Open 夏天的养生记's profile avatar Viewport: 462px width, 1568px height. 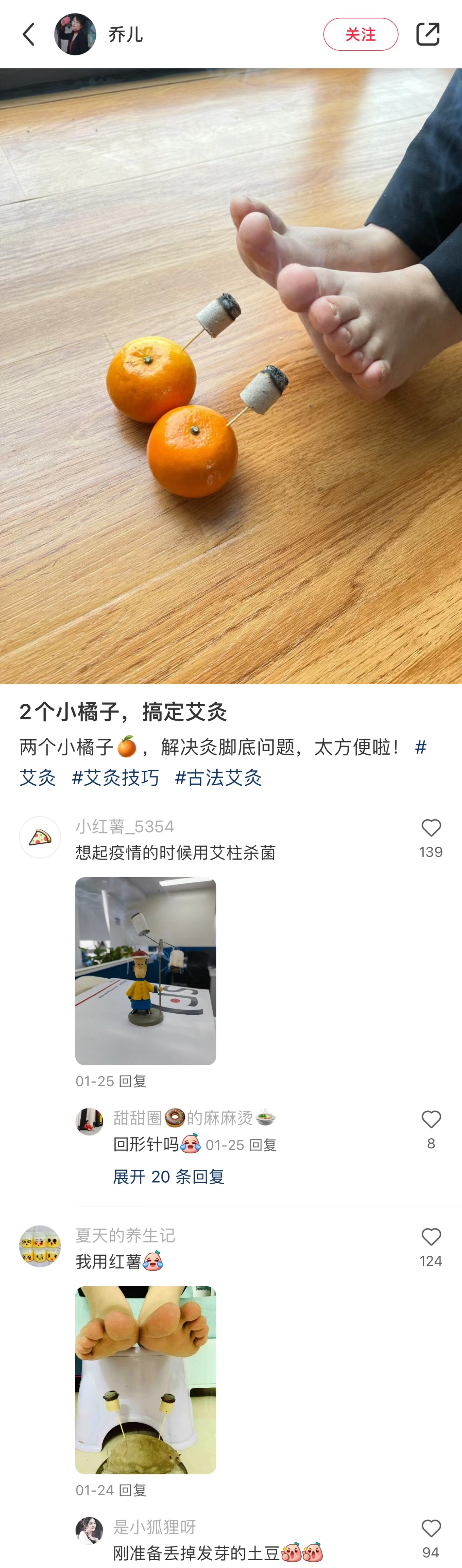coord(40,1246)
